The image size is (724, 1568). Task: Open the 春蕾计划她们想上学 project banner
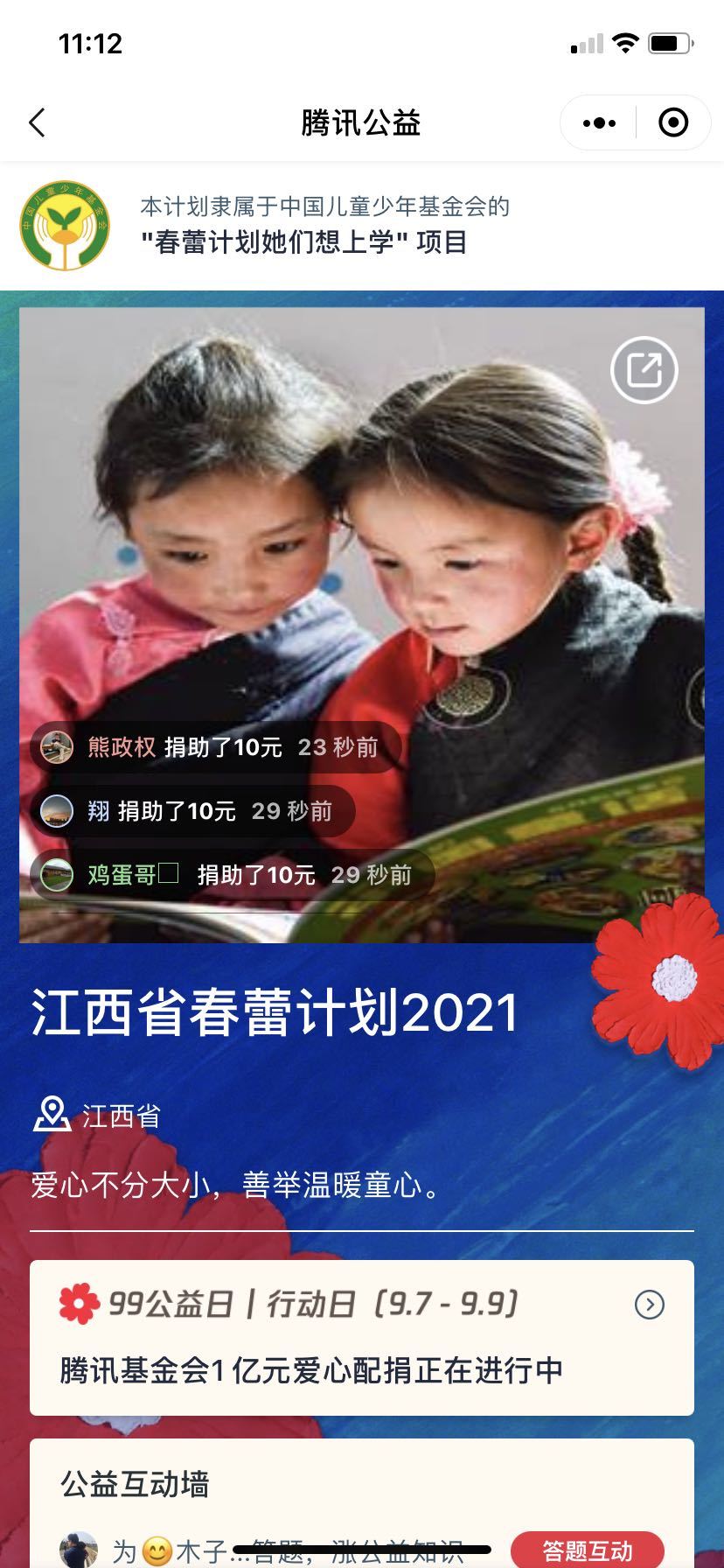click(x=362, y=226)
